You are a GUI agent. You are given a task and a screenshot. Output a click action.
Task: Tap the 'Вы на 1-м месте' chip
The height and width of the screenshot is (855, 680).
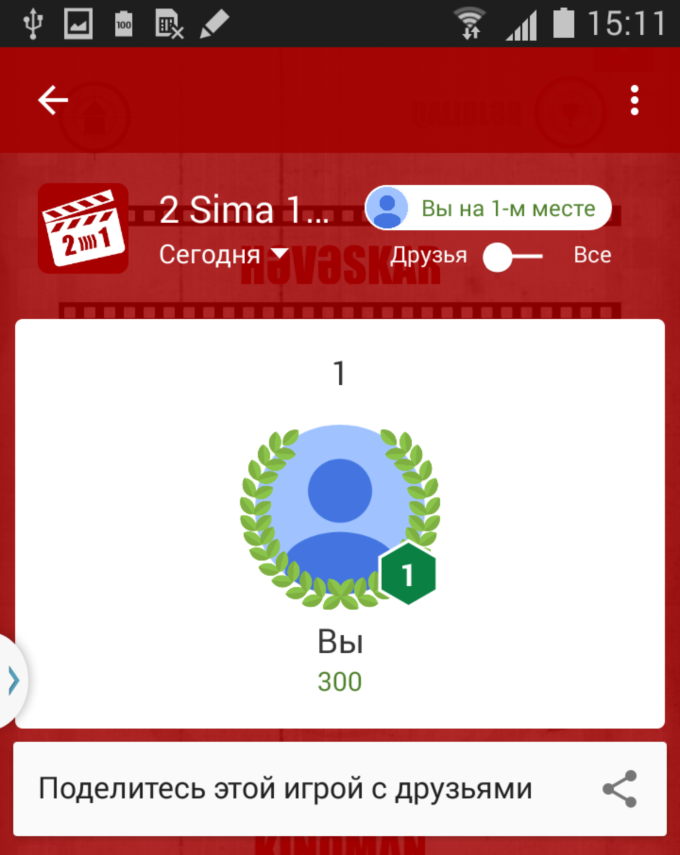487,209
